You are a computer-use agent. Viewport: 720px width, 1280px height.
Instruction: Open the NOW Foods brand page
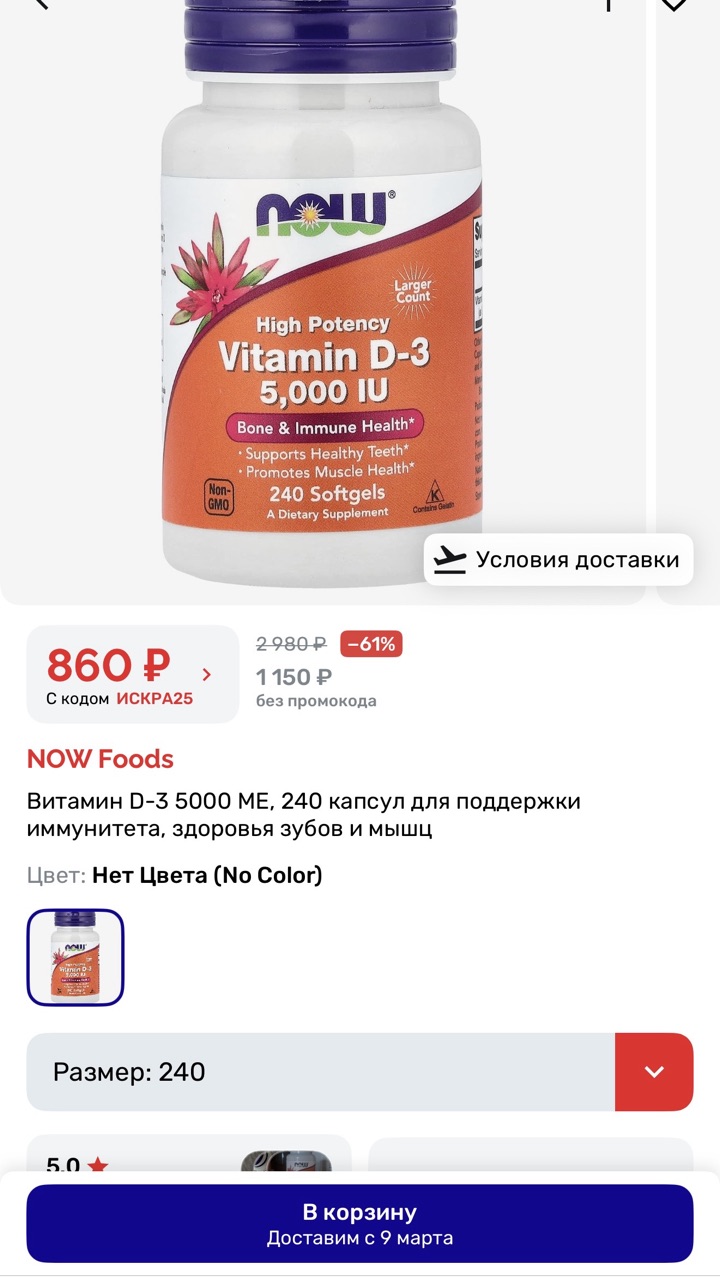[x=100, y=759]
